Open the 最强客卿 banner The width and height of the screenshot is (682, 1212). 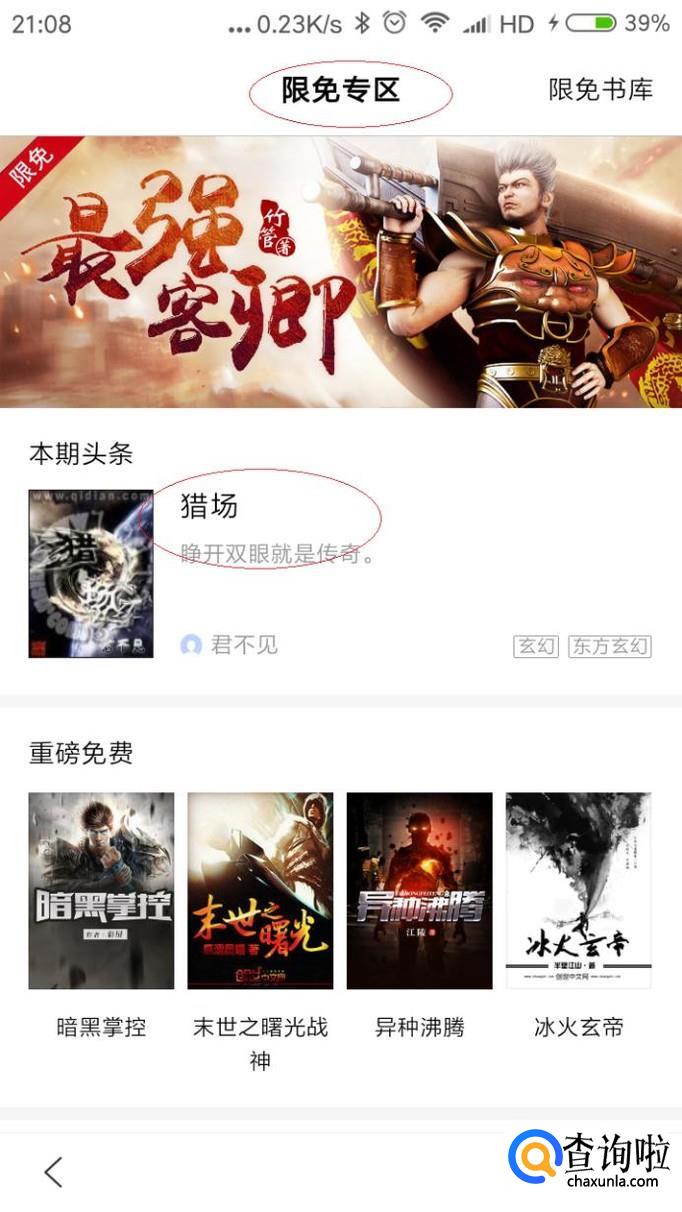click(340, 271)
